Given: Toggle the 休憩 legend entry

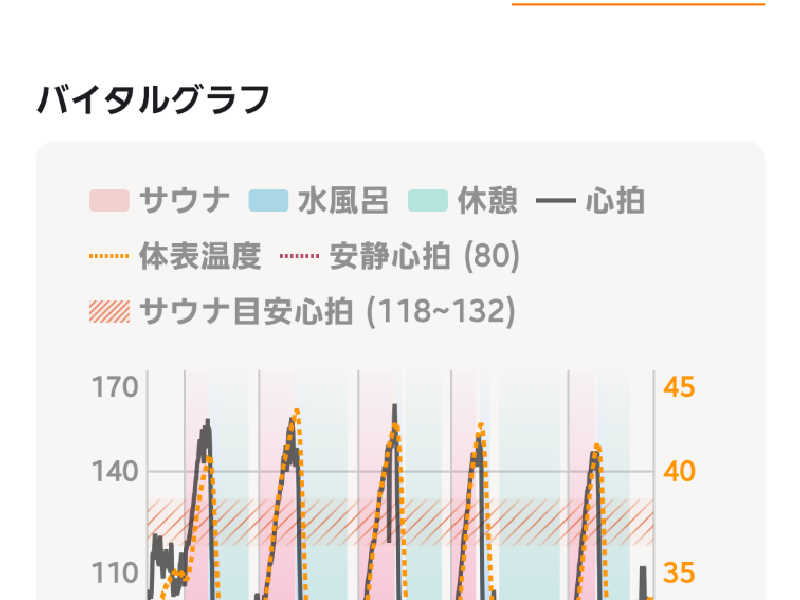Looking at the screenshot, I should pos(463,201).
